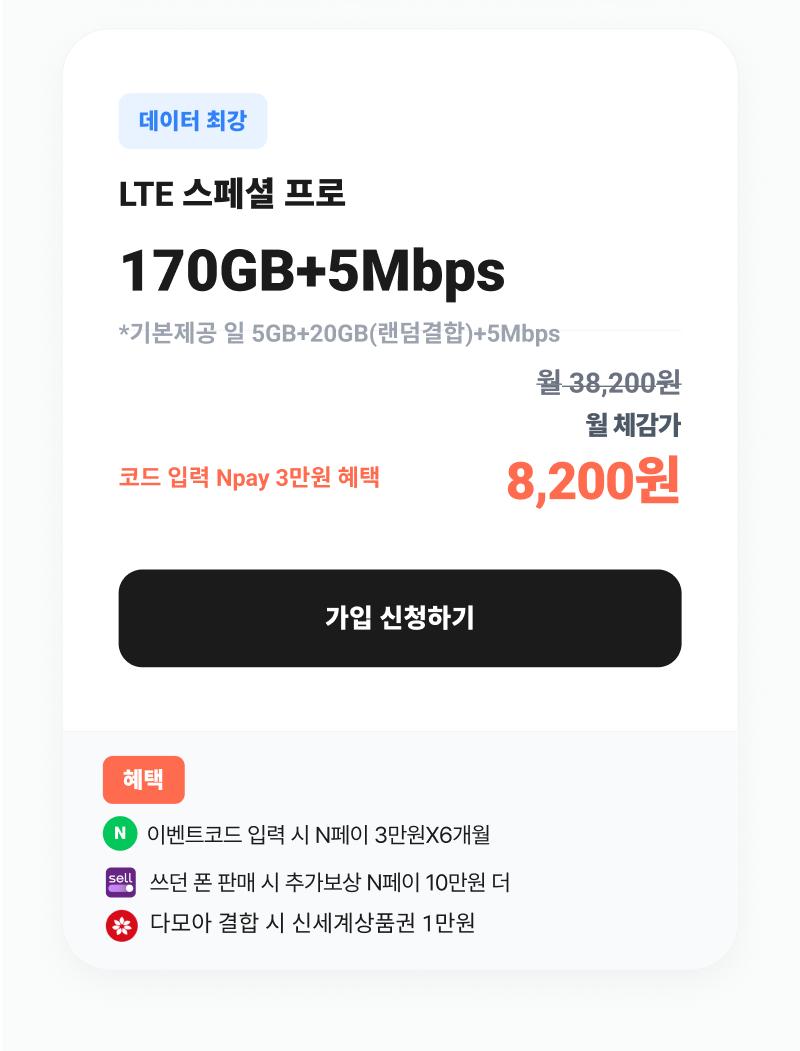800x1051 pixels.
Task: Open the 데이터 최강 badge
Action: pos(194,120)
